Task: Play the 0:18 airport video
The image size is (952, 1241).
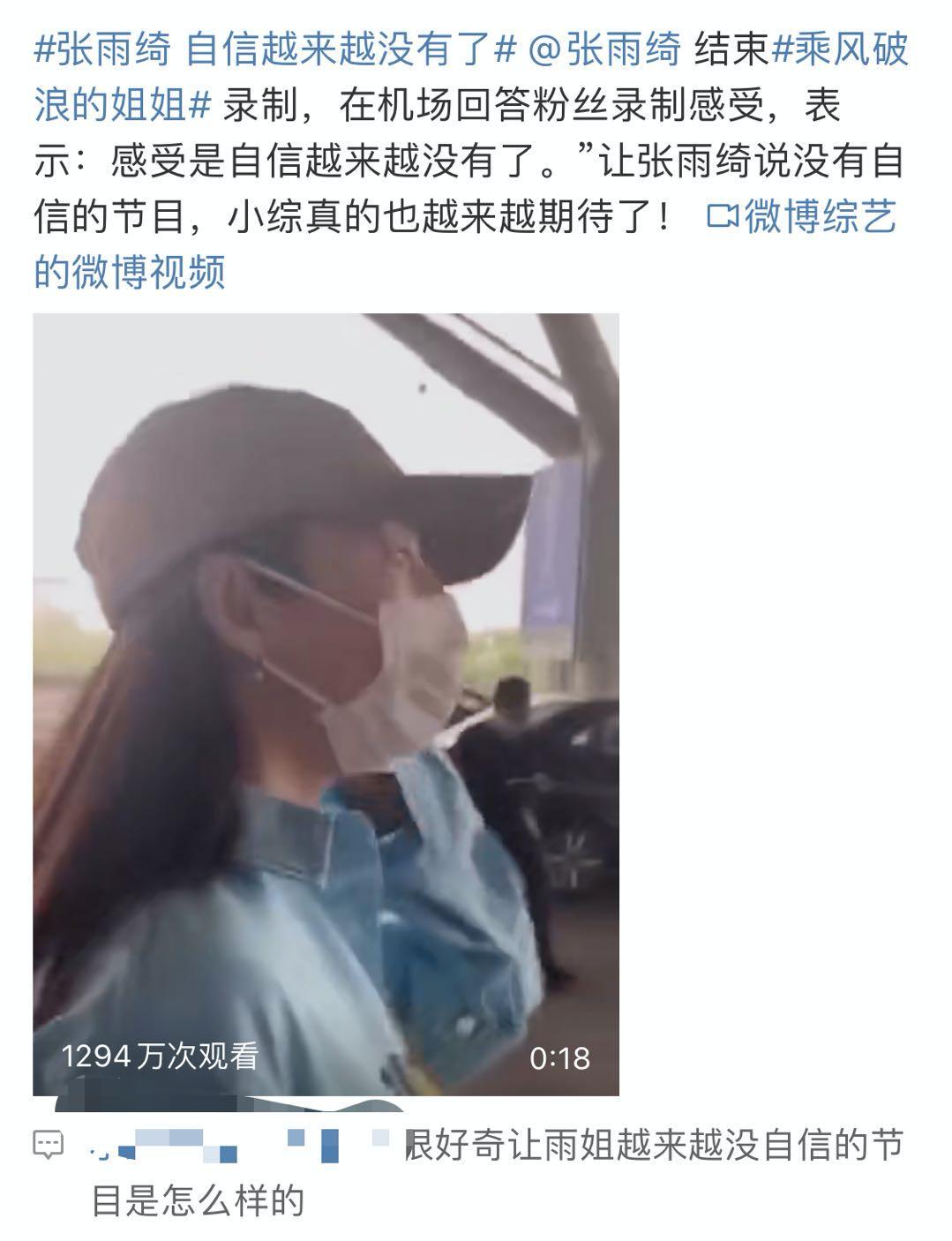Action: tap(326, 703)
